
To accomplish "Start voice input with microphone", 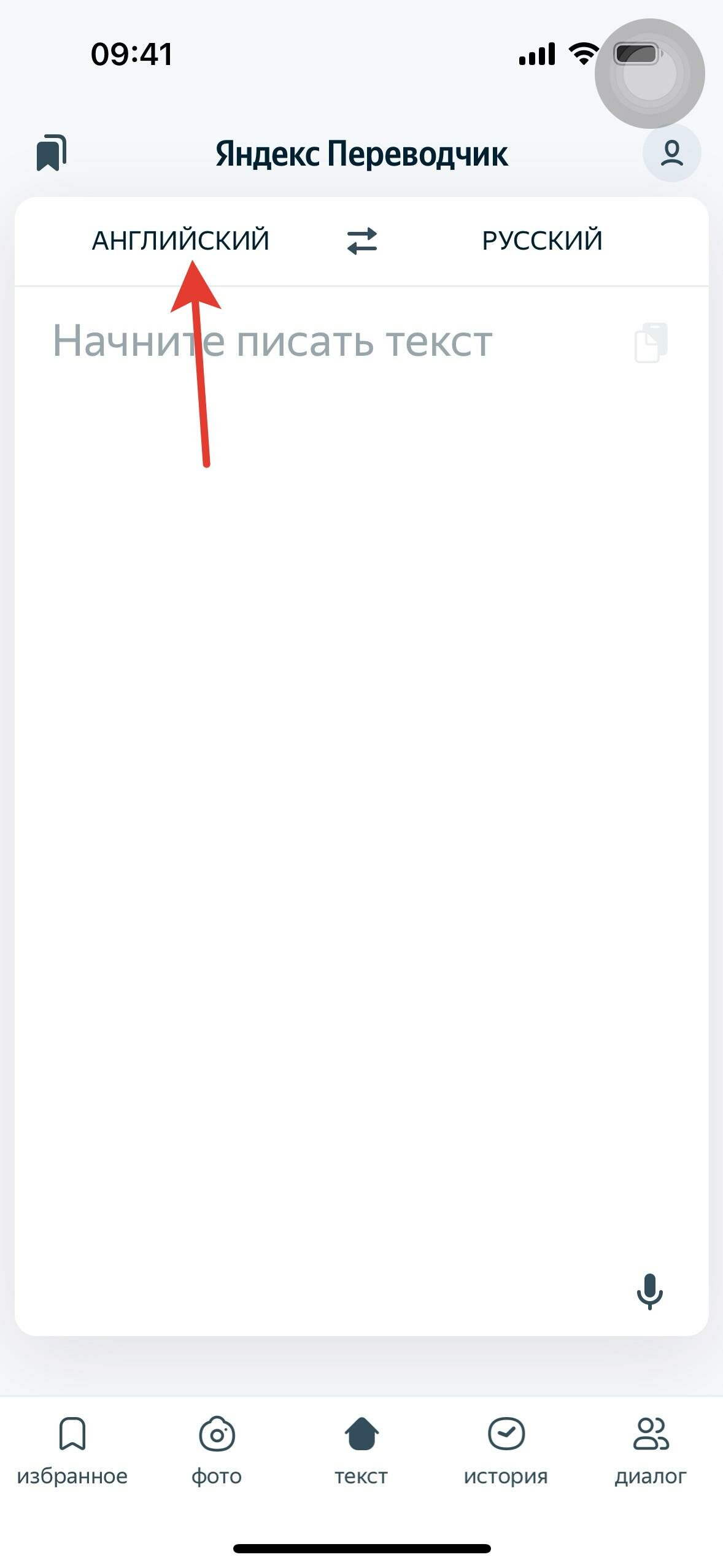I will pos(649,1291).
